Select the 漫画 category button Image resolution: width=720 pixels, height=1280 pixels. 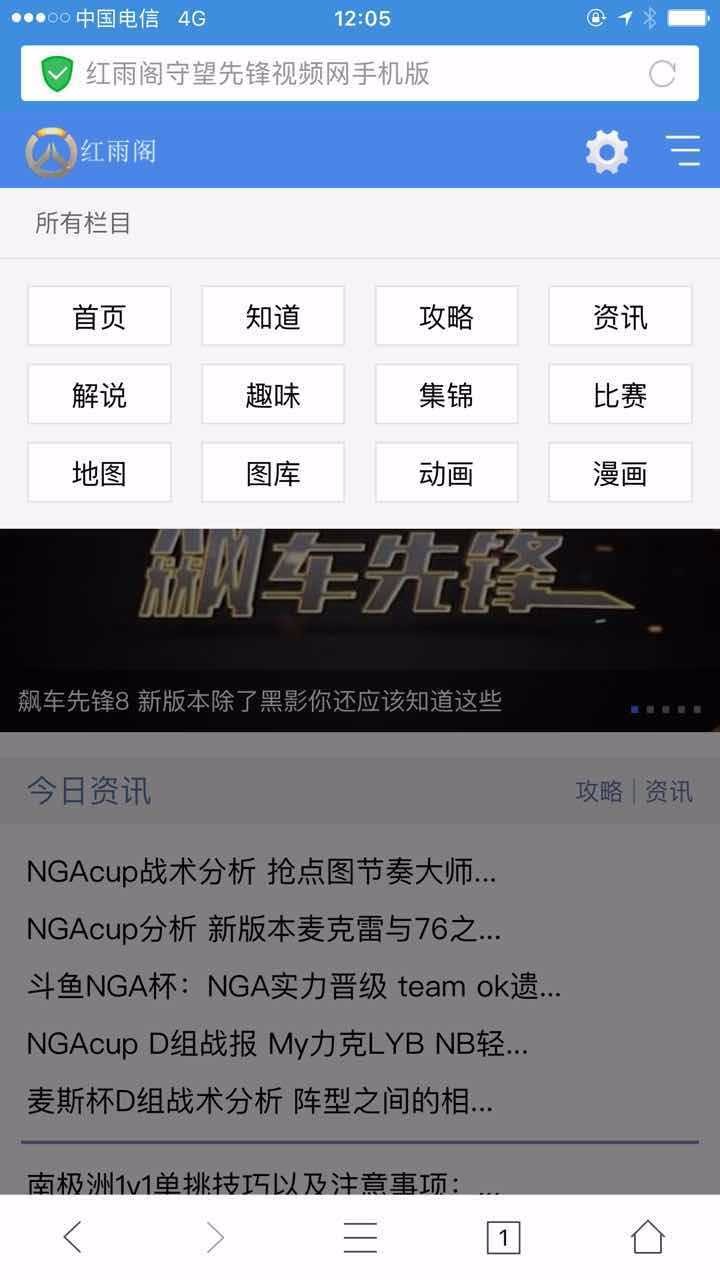tap(620, 473)
